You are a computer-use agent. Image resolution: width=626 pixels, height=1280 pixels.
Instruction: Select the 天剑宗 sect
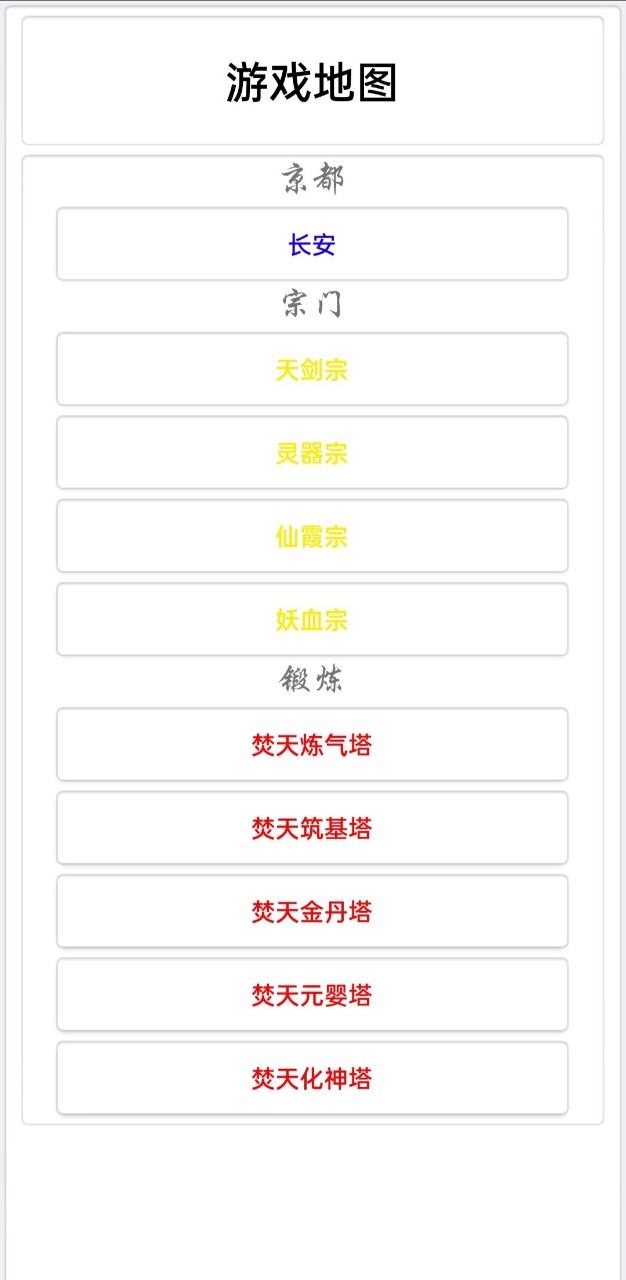[x=312, y=369]
